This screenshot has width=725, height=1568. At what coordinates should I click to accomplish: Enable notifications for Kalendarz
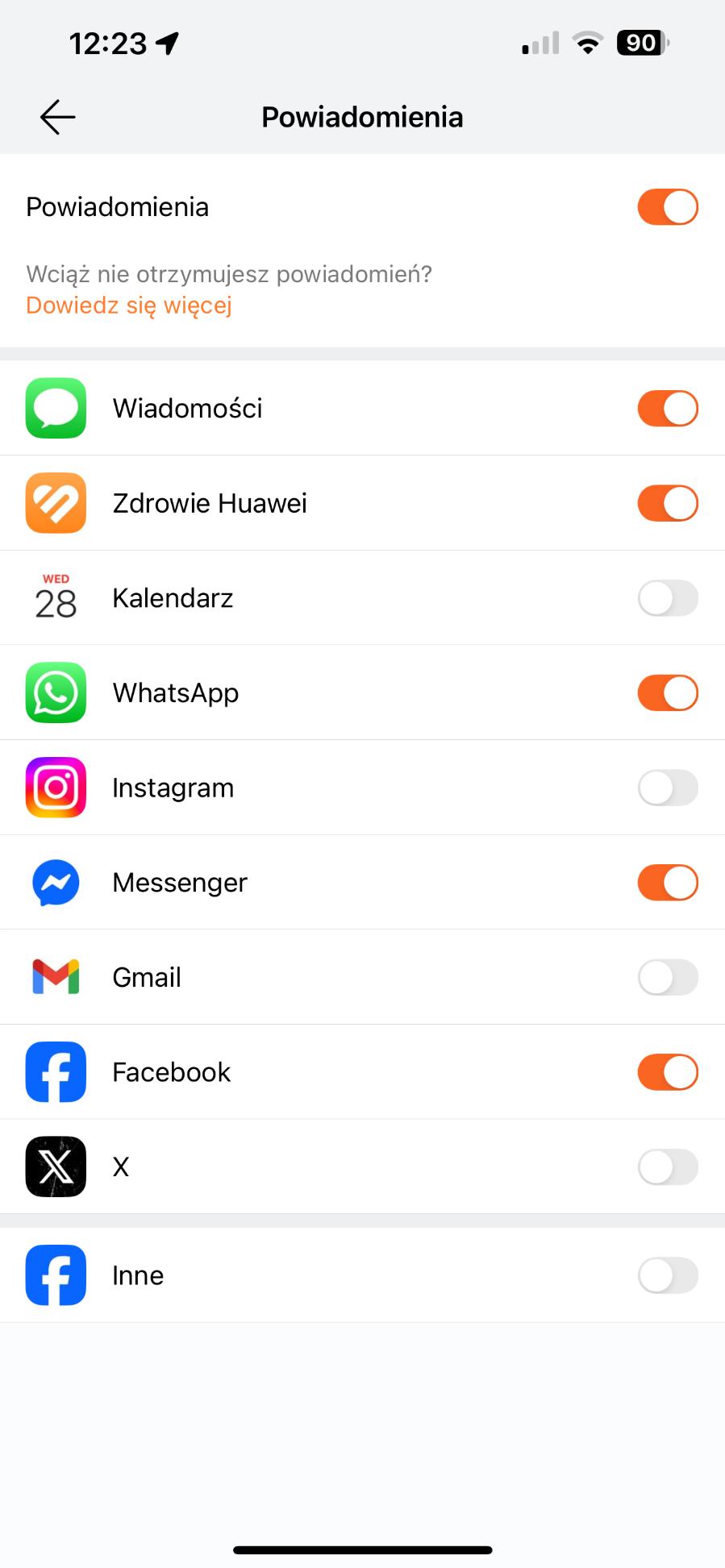pyautogui.click(x=667, y=598)
